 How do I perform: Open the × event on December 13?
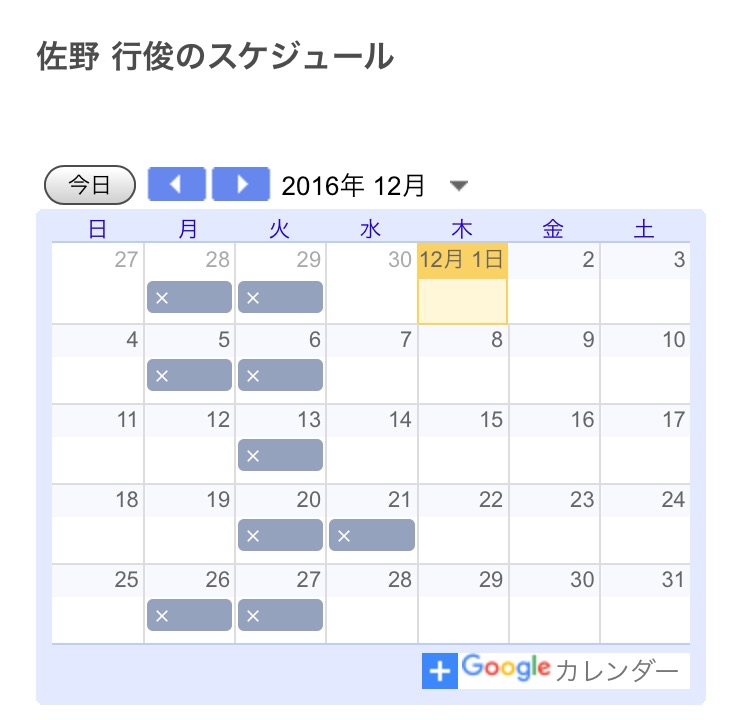pos(280,455)
